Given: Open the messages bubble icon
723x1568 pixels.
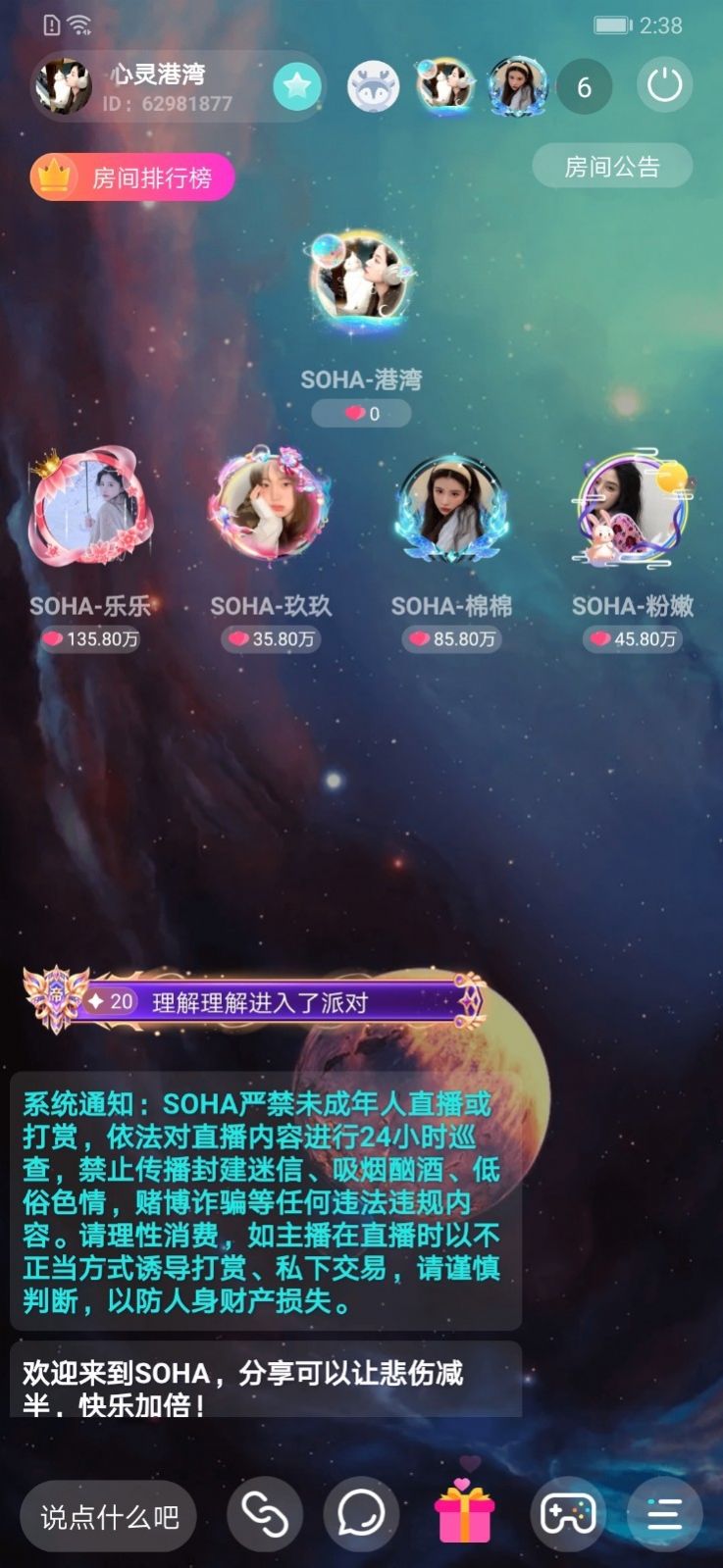Looking at the screenshot, I should click(361, 1514).
